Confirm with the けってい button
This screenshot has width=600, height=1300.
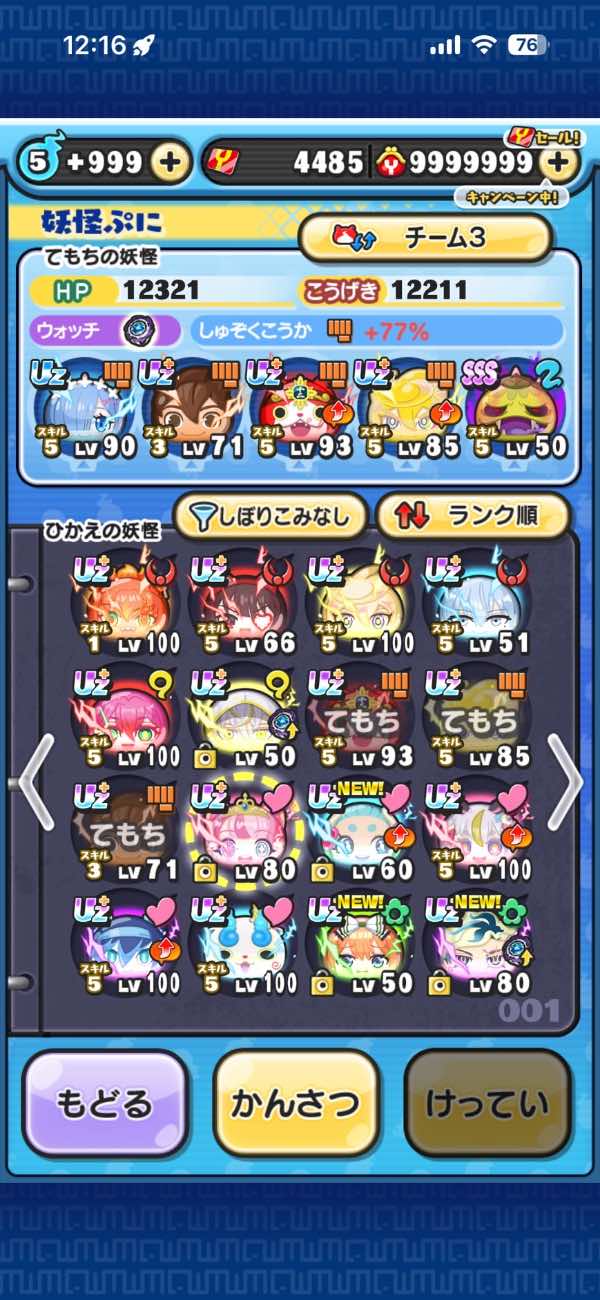[487, 1103]
